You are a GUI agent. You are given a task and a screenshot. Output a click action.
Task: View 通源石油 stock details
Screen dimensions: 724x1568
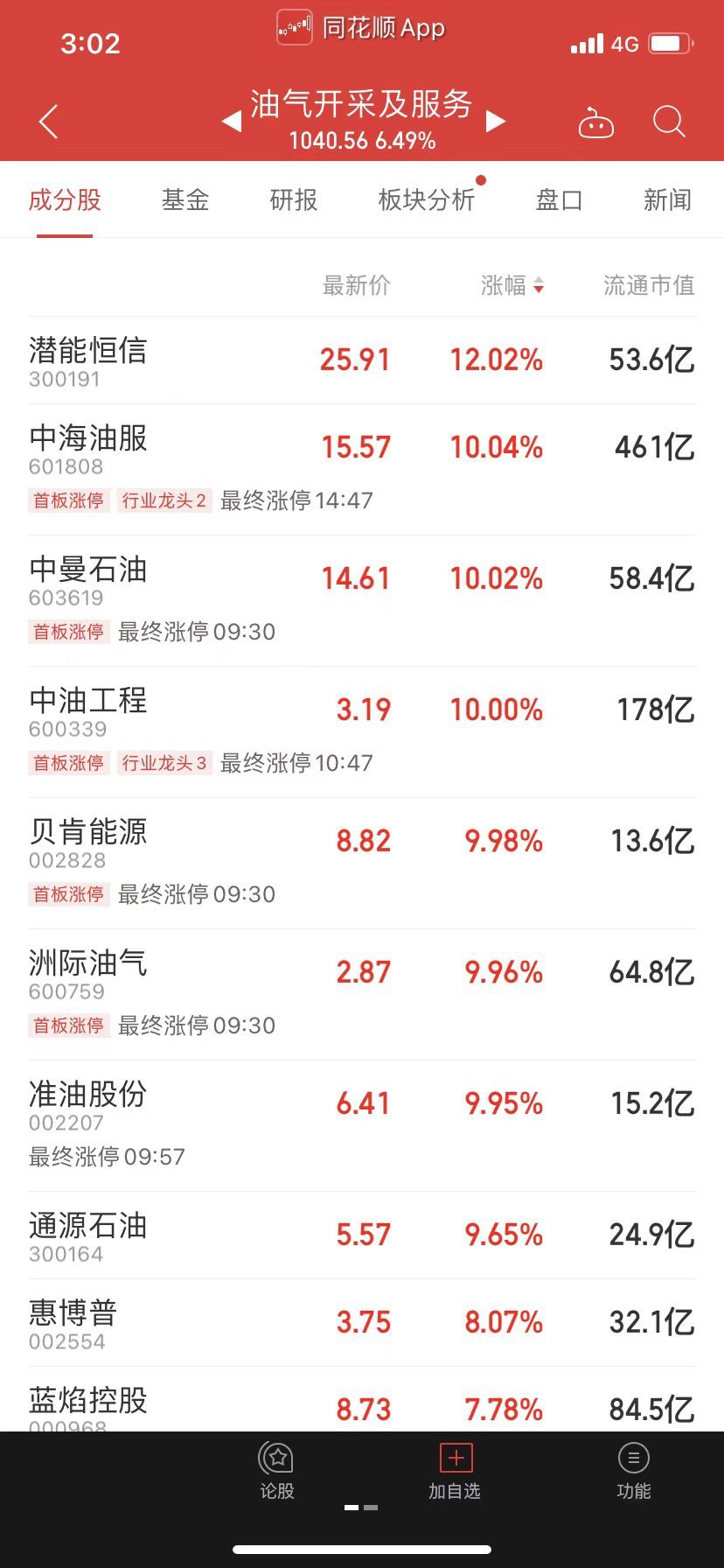coord(88,1235)
